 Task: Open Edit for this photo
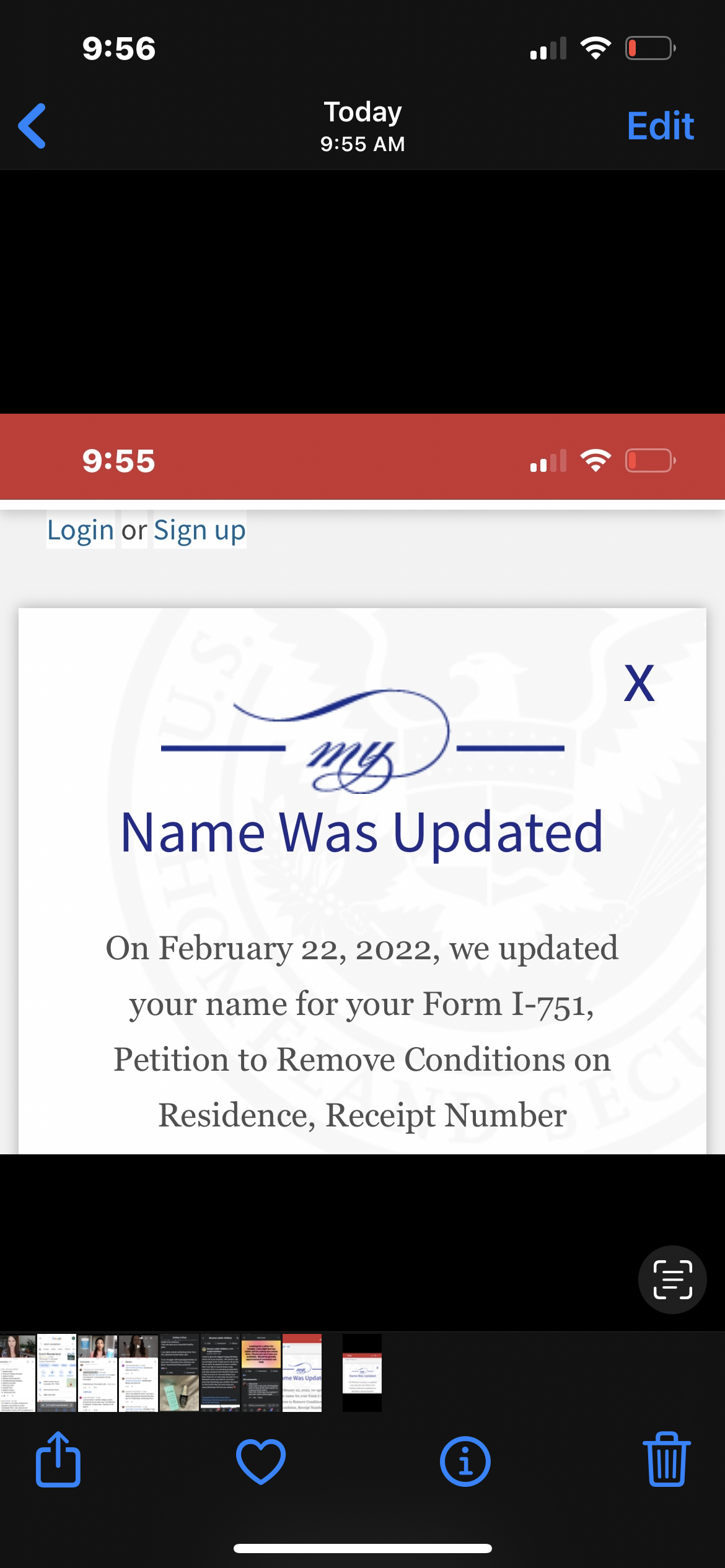tap(660, 126)
